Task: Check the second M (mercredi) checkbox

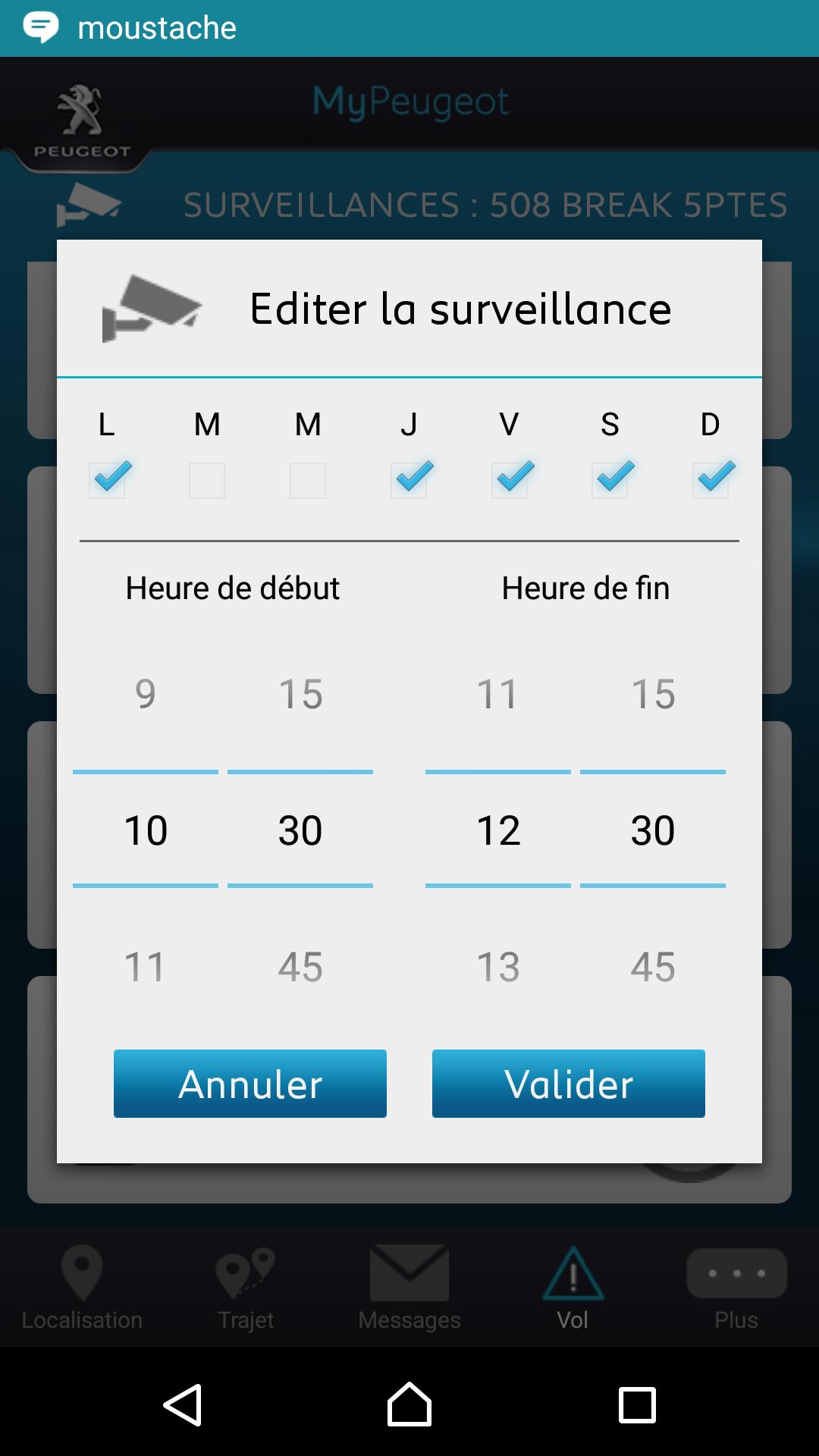Action: [308, 480]
